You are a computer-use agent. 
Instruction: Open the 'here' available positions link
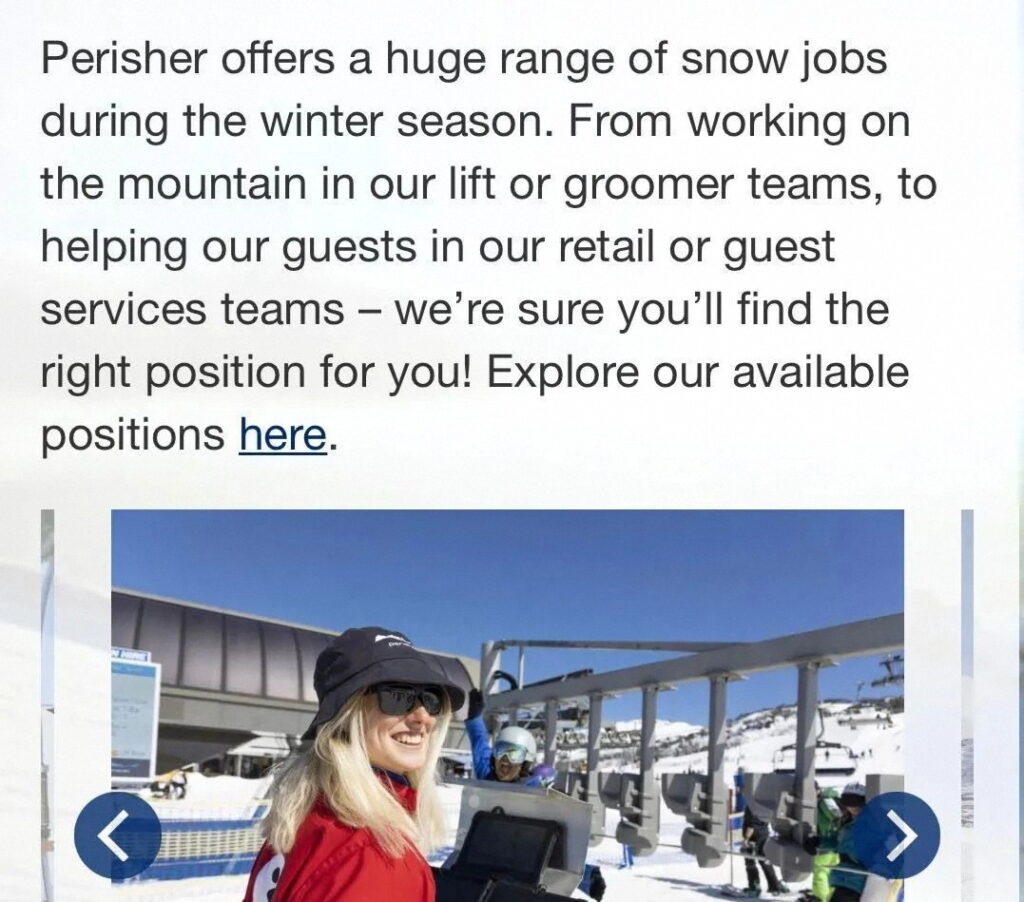[x=283, y=436]
